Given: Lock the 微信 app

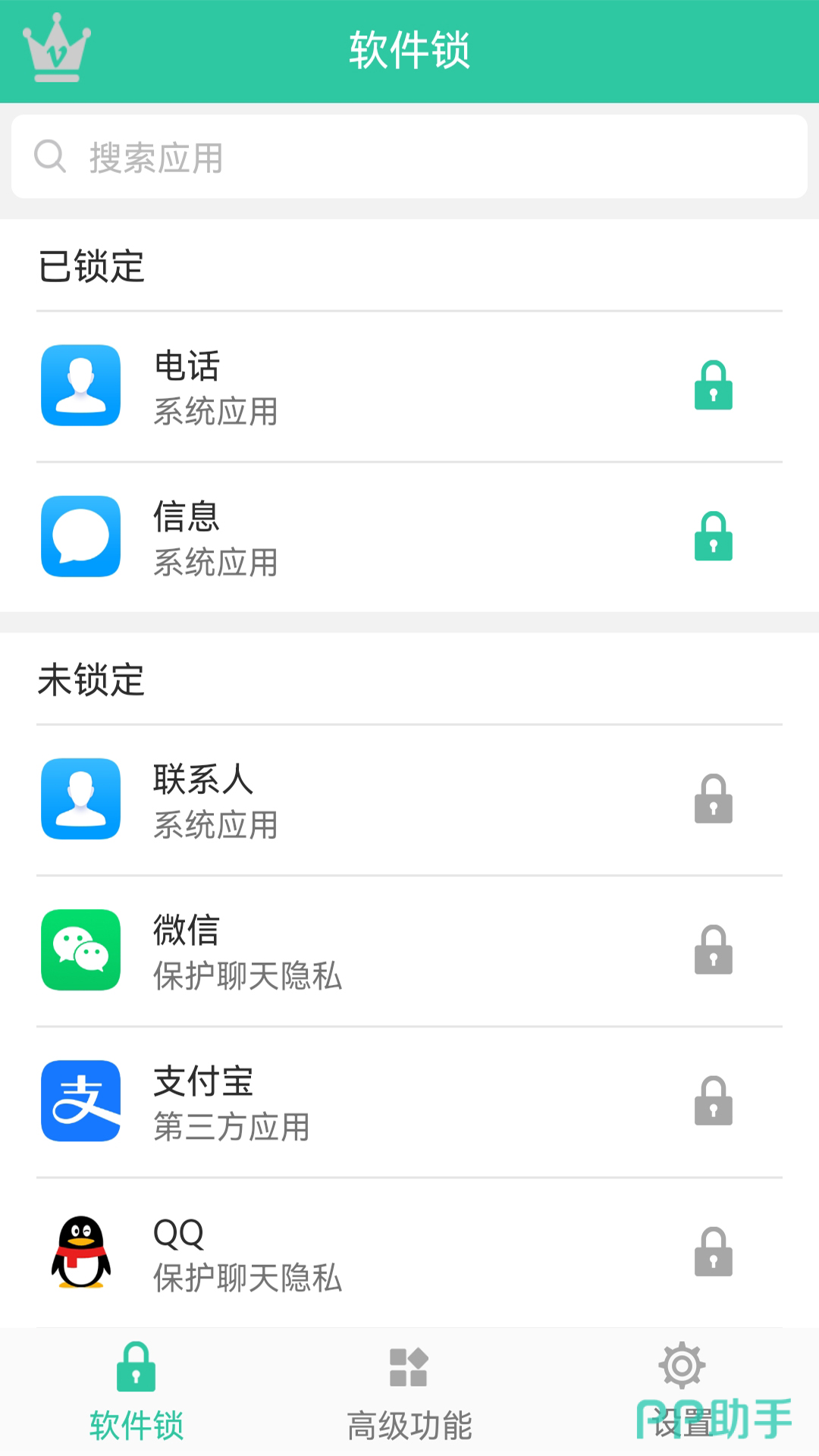Looking at the screenshot, I should [x=713, y=949].
